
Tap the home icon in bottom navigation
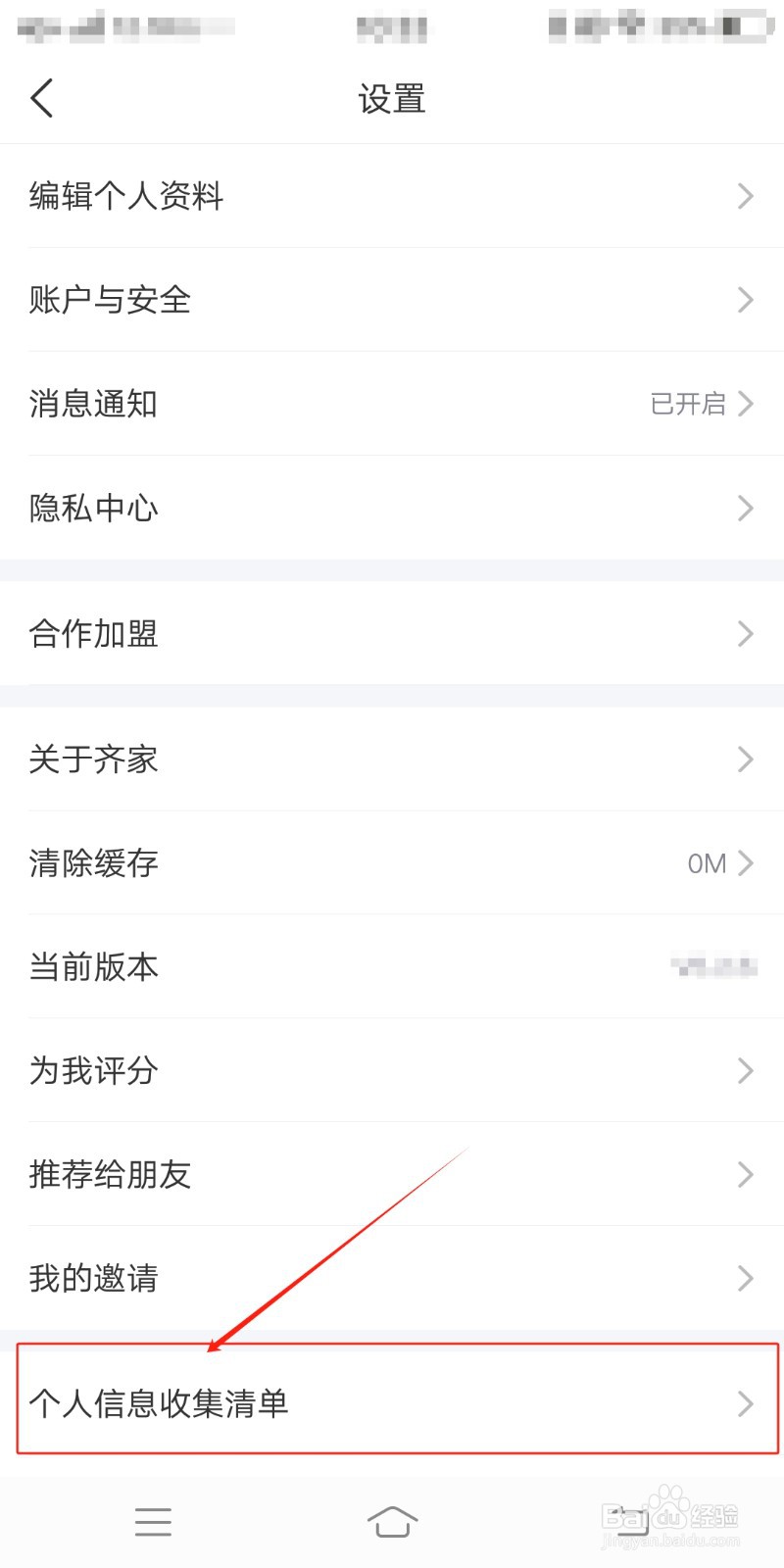392,1521
